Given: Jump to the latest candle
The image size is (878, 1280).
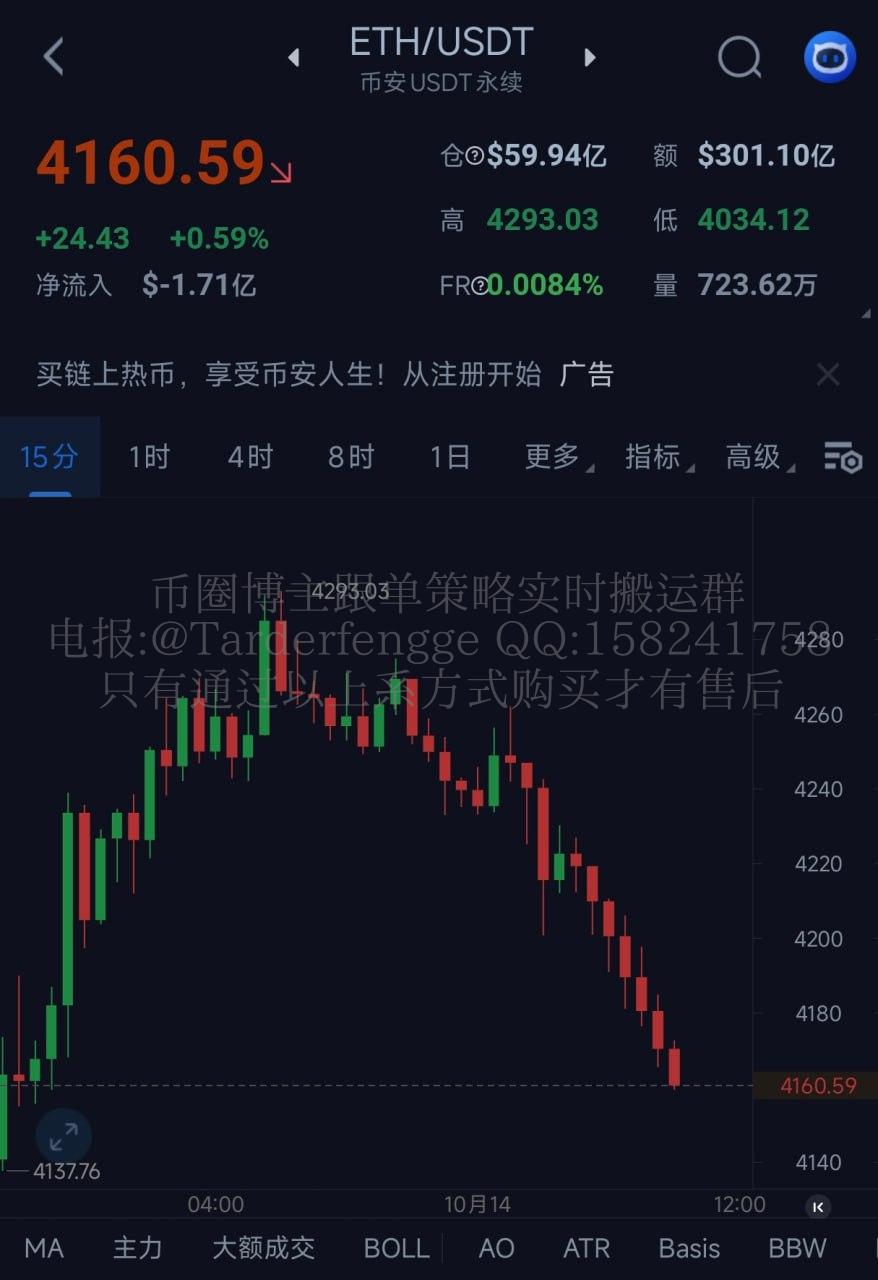Looking at the screenshot, I should click(x=818, y=1207).
